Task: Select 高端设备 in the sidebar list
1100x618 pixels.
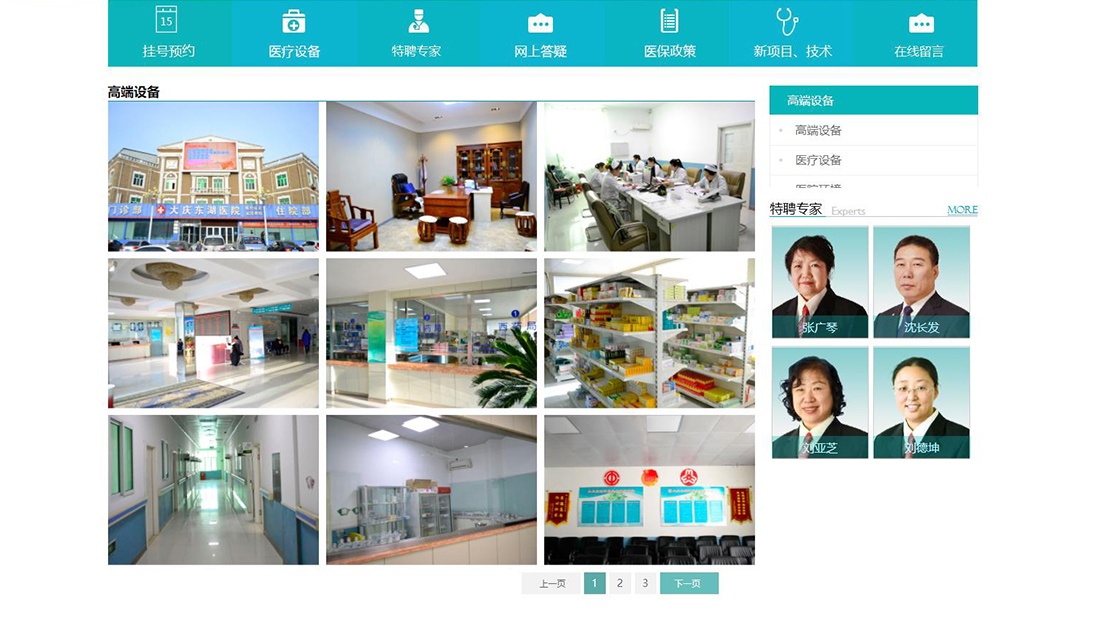Action: (x=818, y=130)
